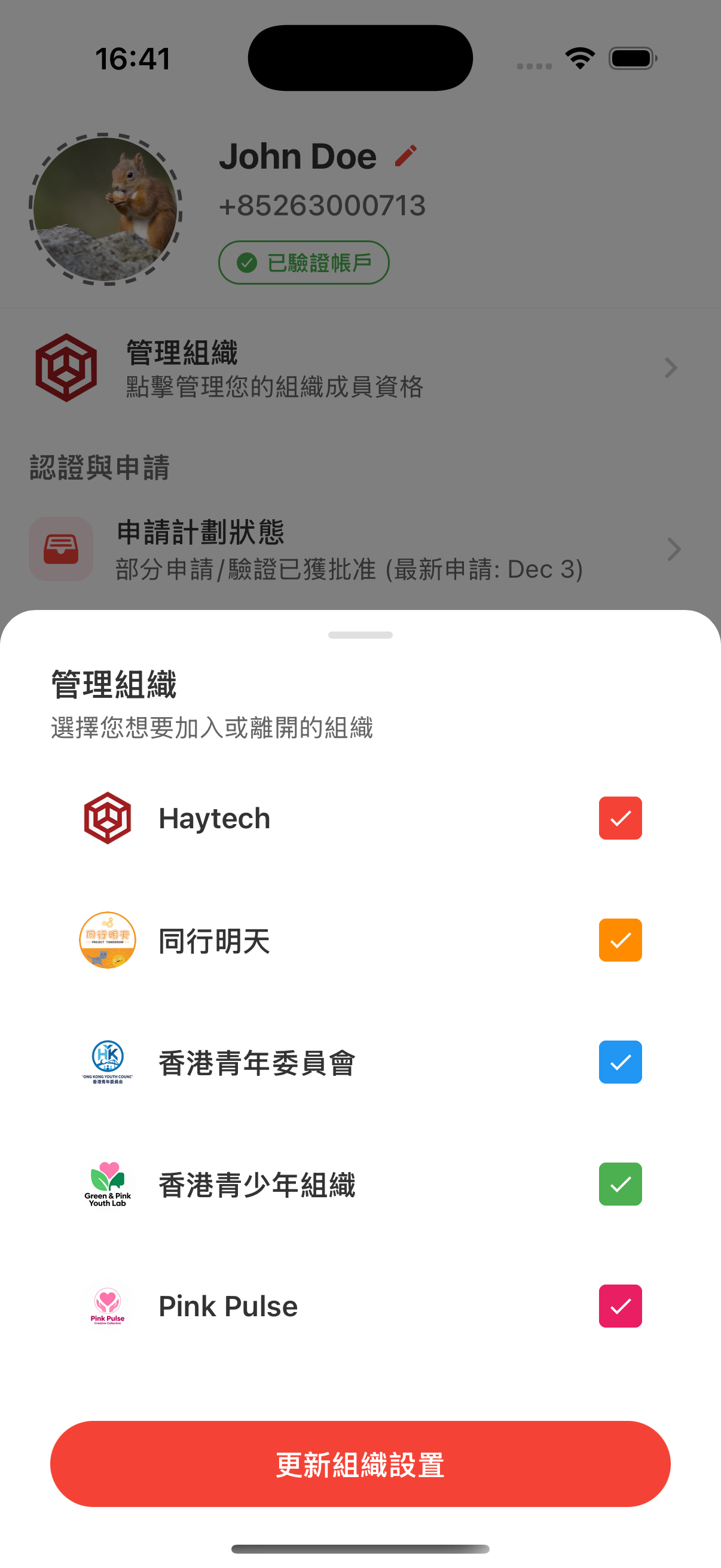Open 申請計劃狀態 via its chevron
Screen dimensions: 721x1568
[x=674, y=548]
